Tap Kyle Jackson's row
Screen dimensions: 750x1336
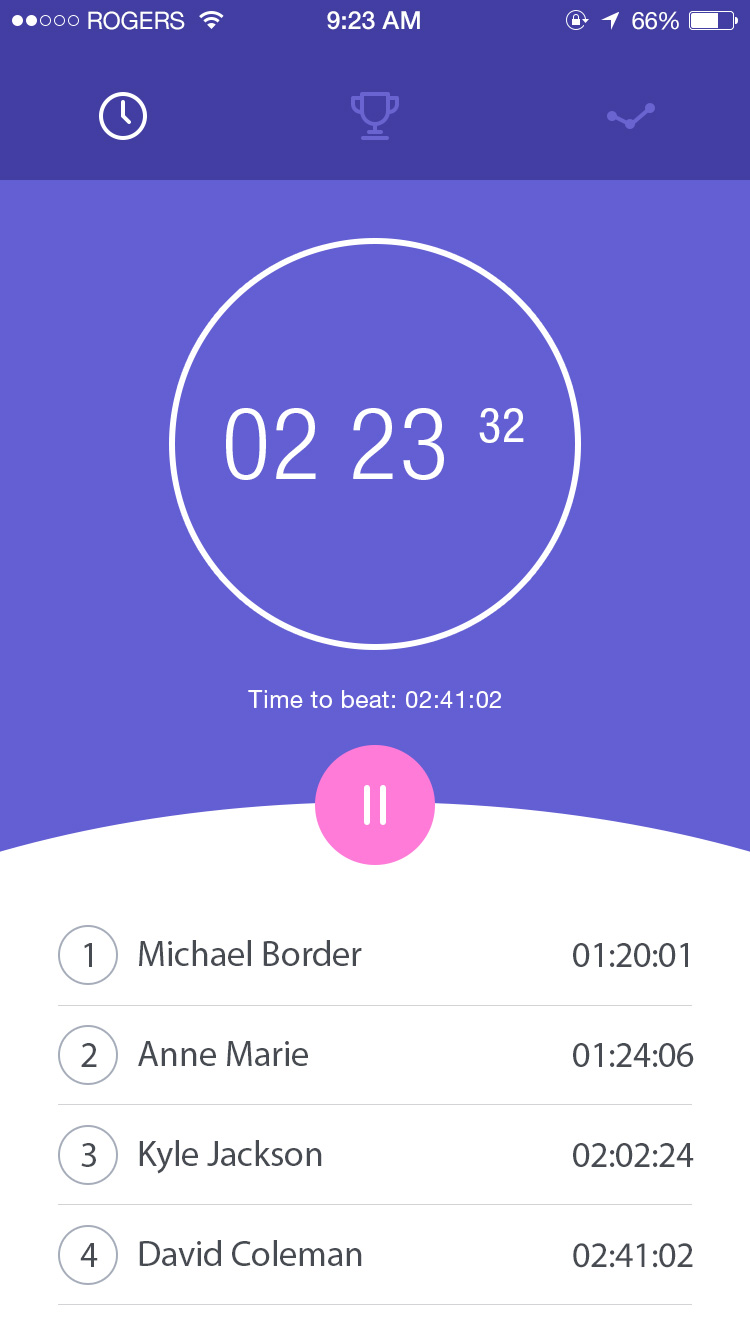375,1155
